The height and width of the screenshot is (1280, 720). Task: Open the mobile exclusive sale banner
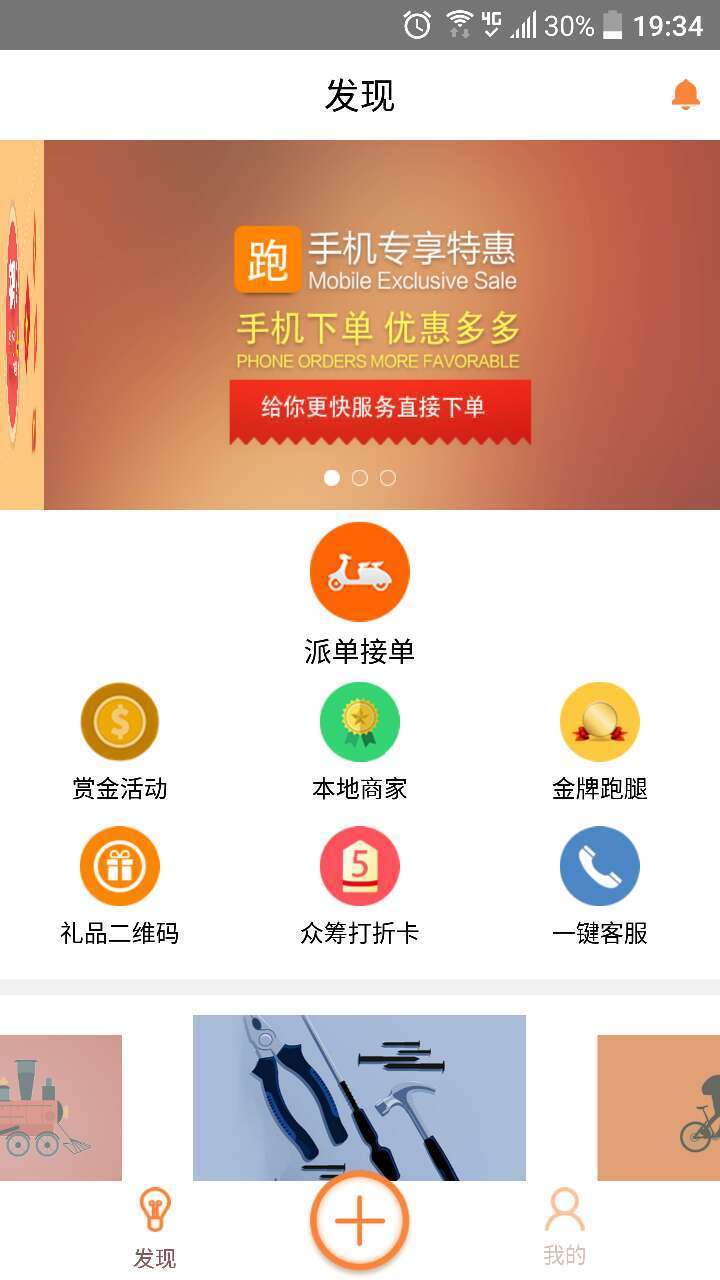click(x=380, y=325)
